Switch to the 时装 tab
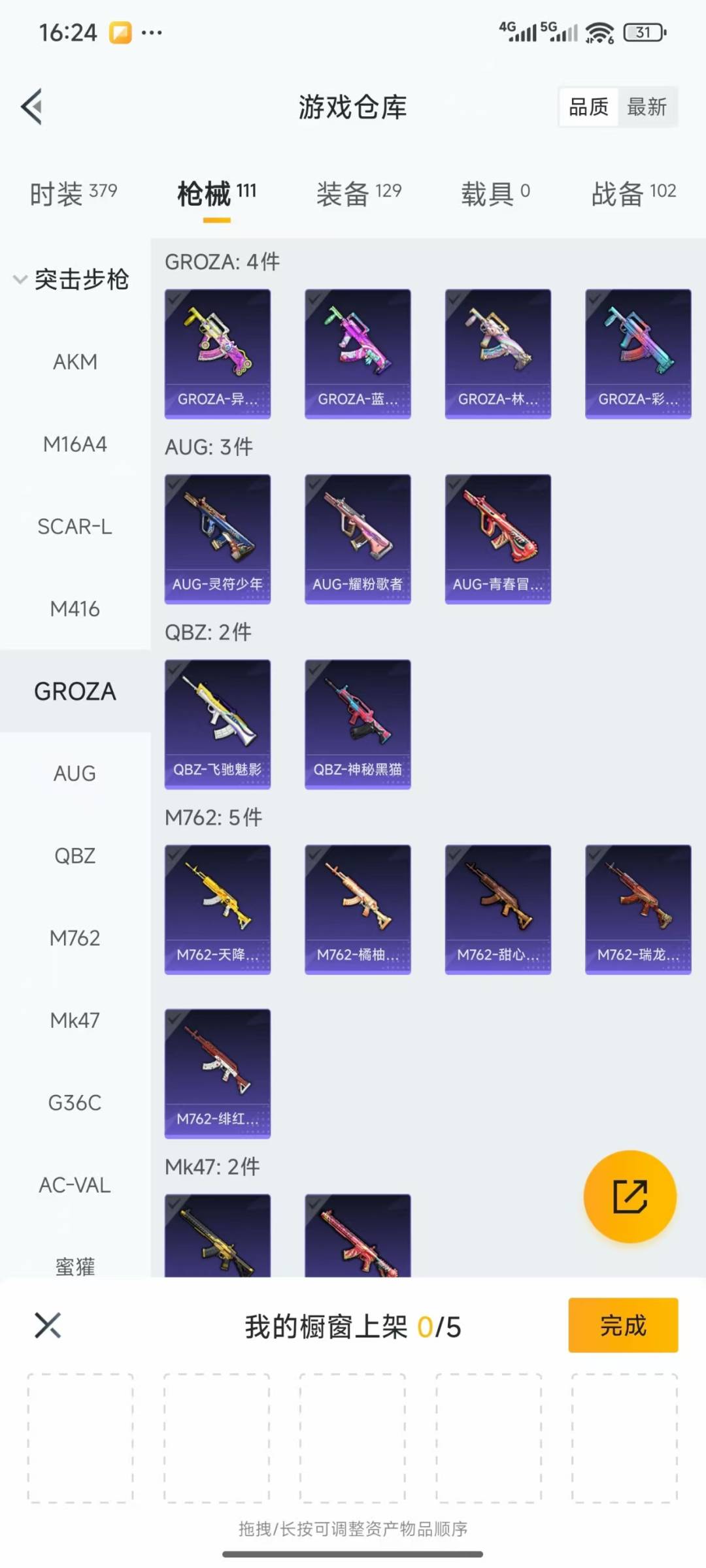Viewport: 706px width, 1568px height. coord(73,193)
